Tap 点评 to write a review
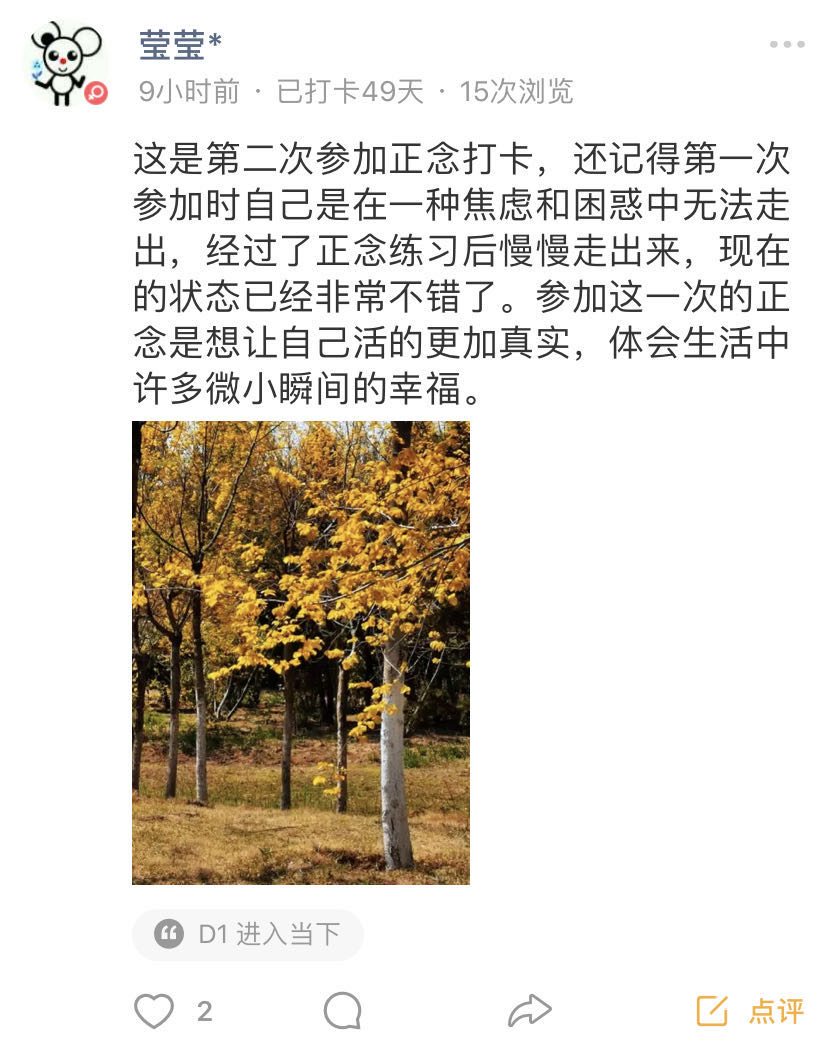 [751, 1011]
